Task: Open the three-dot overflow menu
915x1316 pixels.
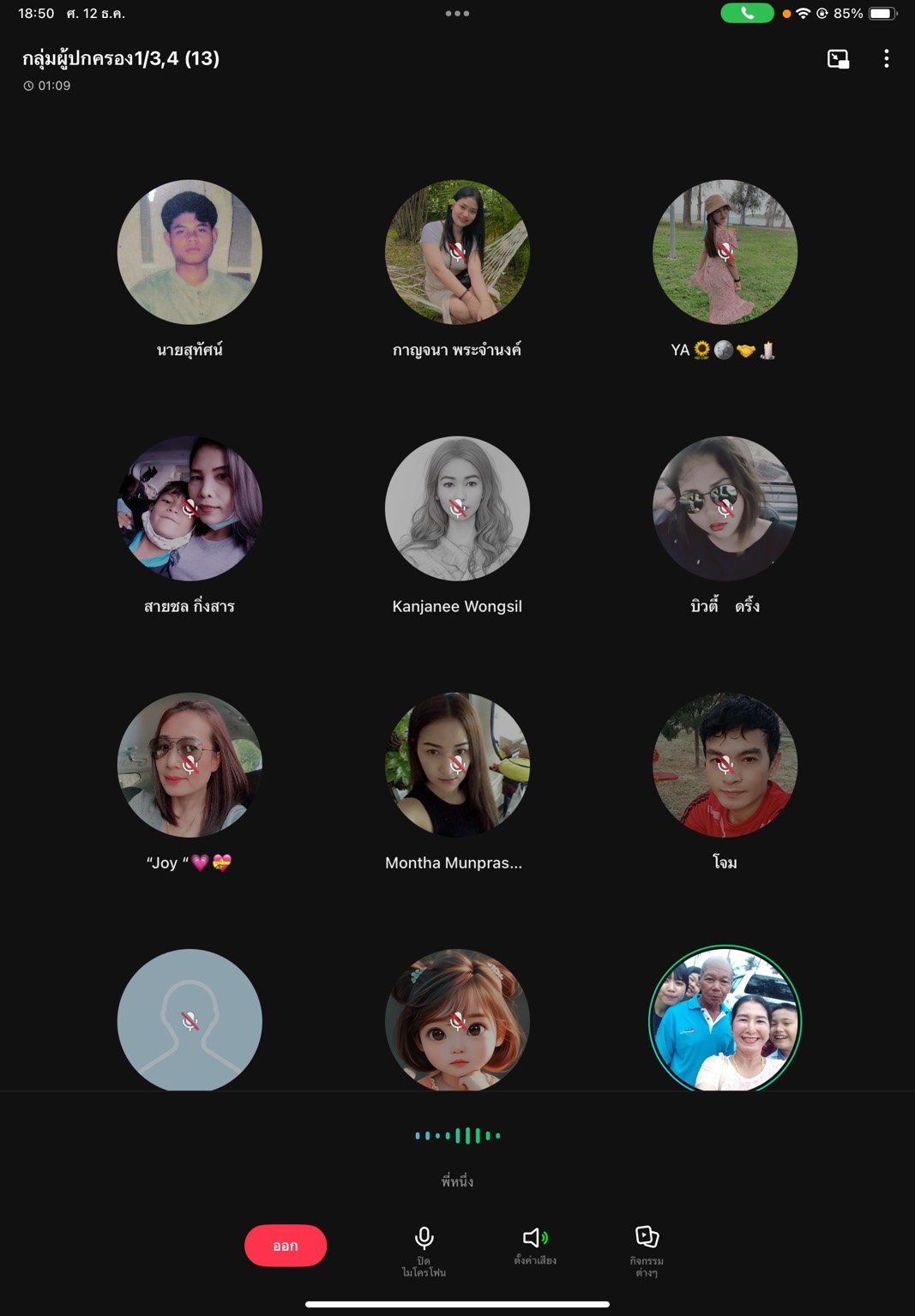Action: point(886,58)
